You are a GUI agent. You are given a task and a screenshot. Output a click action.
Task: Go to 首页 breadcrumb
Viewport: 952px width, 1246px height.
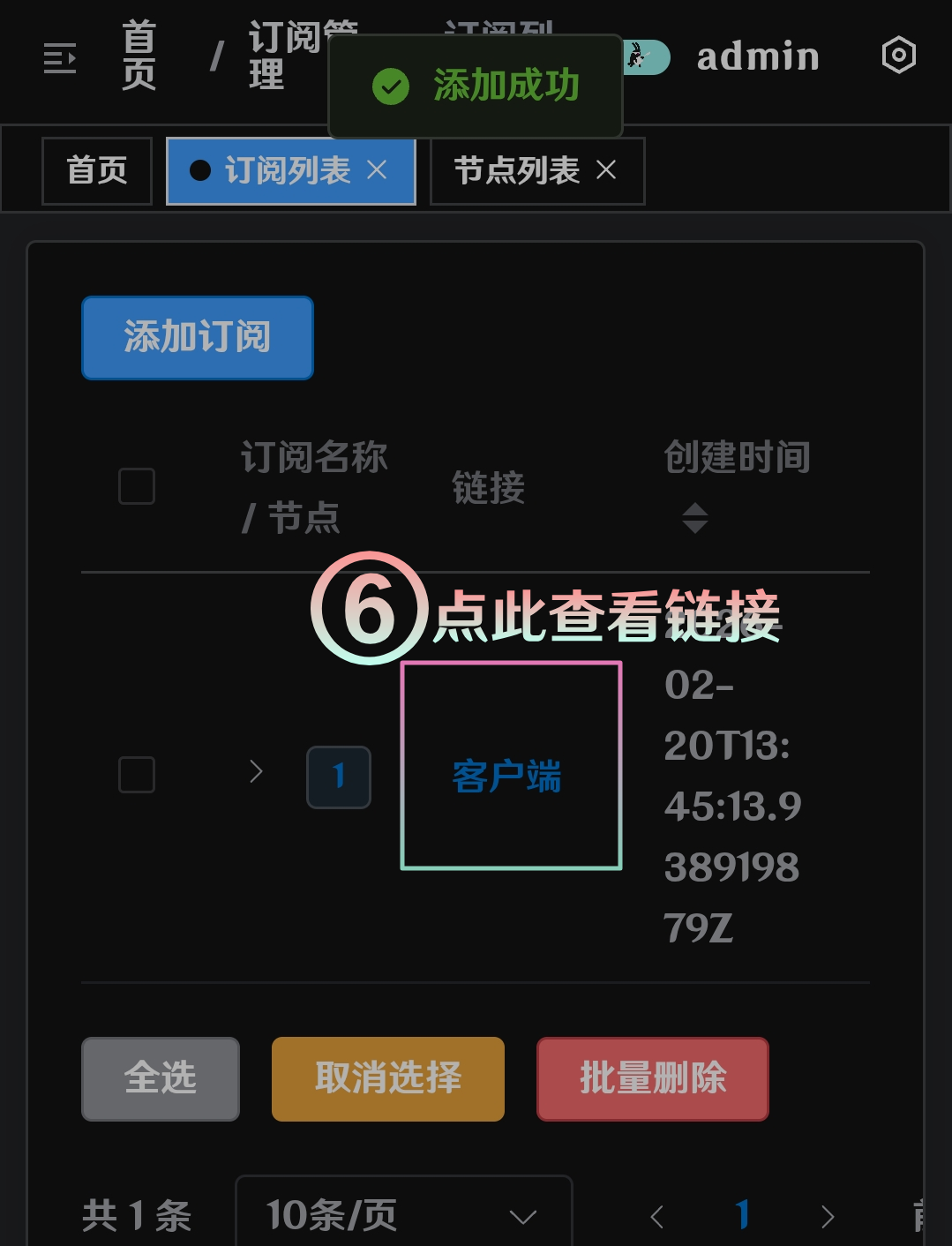139,56
